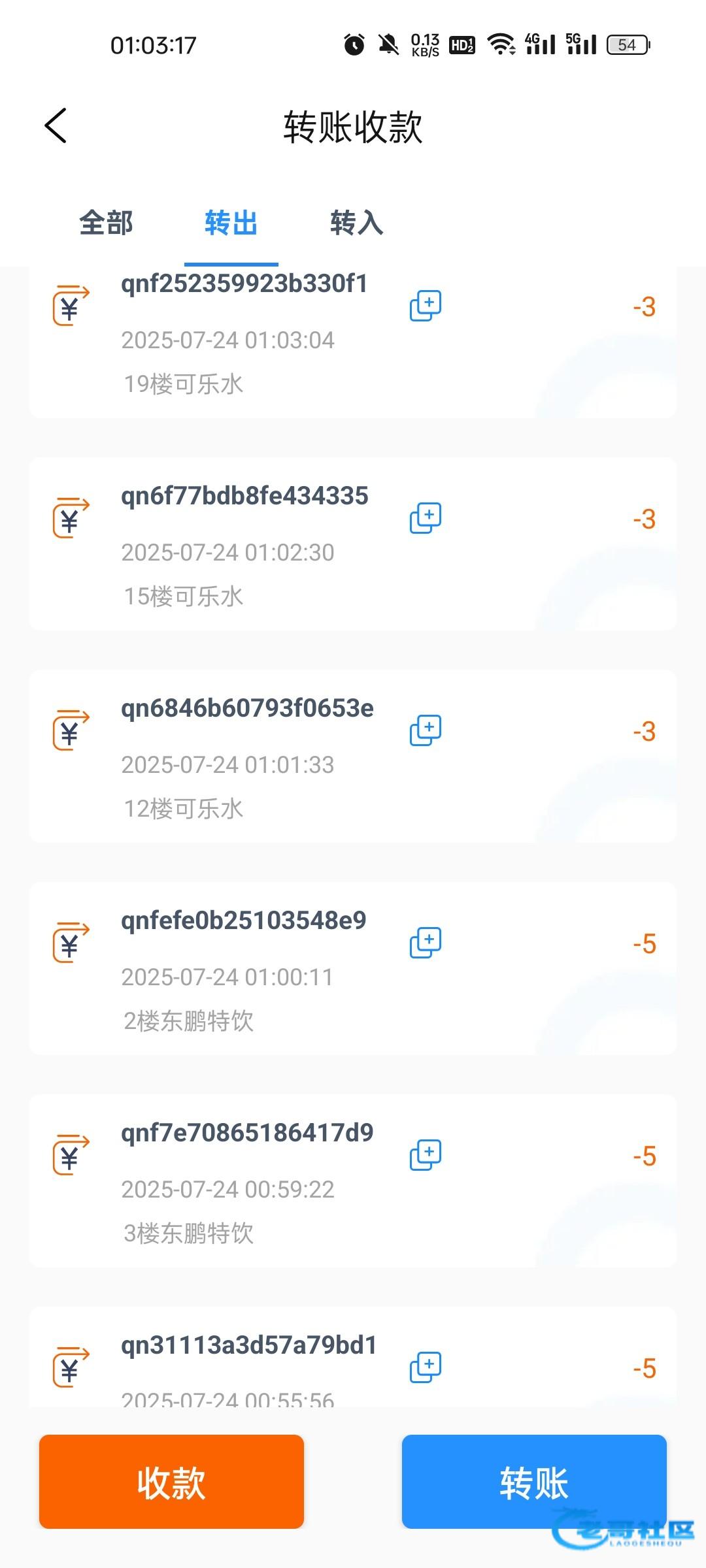Tap the blue 转账 button
Image resolution: width=706 pixels, height=1568 pixels.
pyautogui.click(x=534, y=1481)
